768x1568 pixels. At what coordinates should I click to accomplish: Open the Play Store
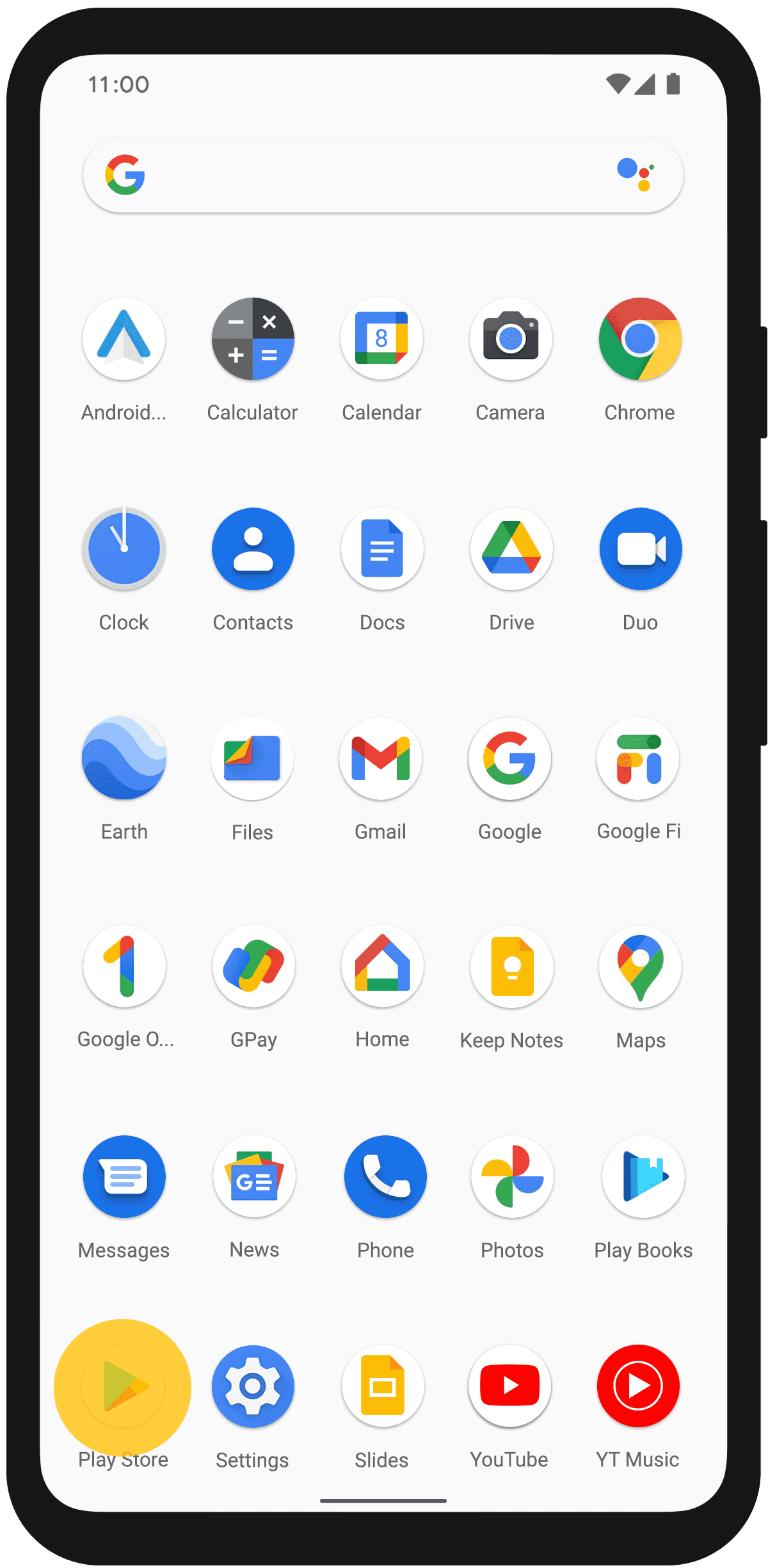click(124, 1387)
